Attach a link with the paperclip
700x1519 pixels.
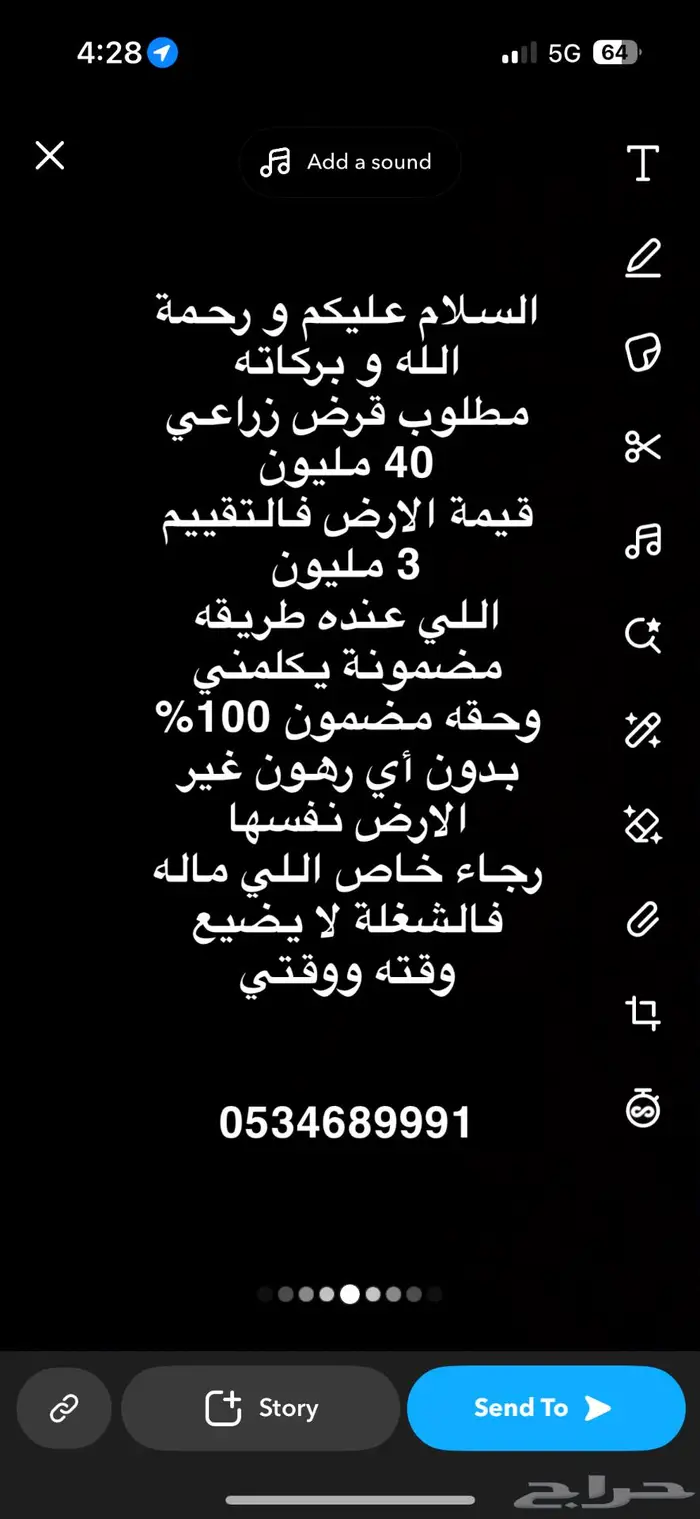tap(643, 920)
